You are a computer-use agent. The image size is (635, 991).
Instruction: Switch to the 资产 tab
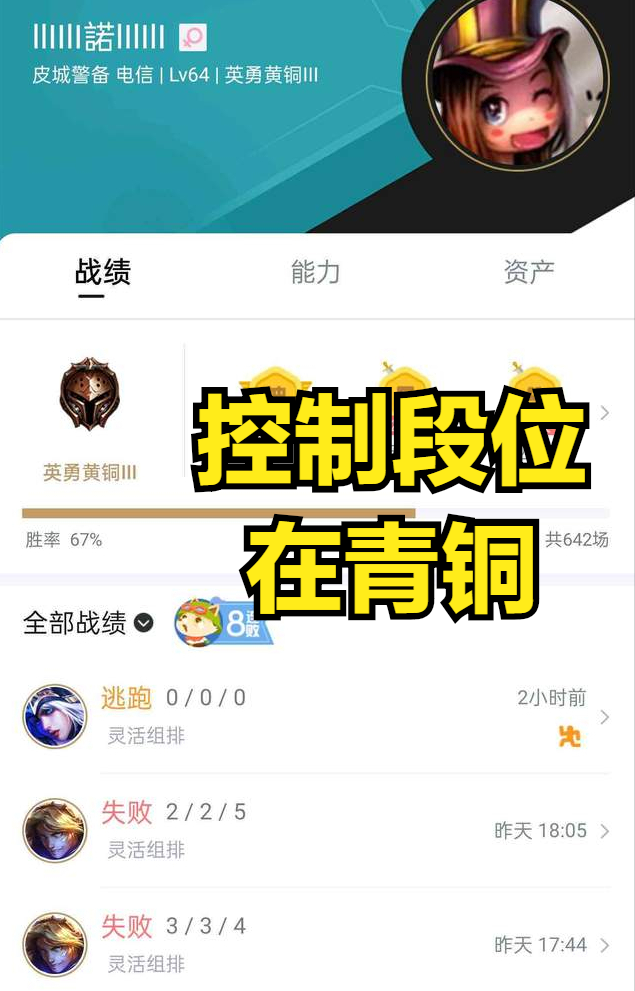pyautogui.click(x=529, y=271)
